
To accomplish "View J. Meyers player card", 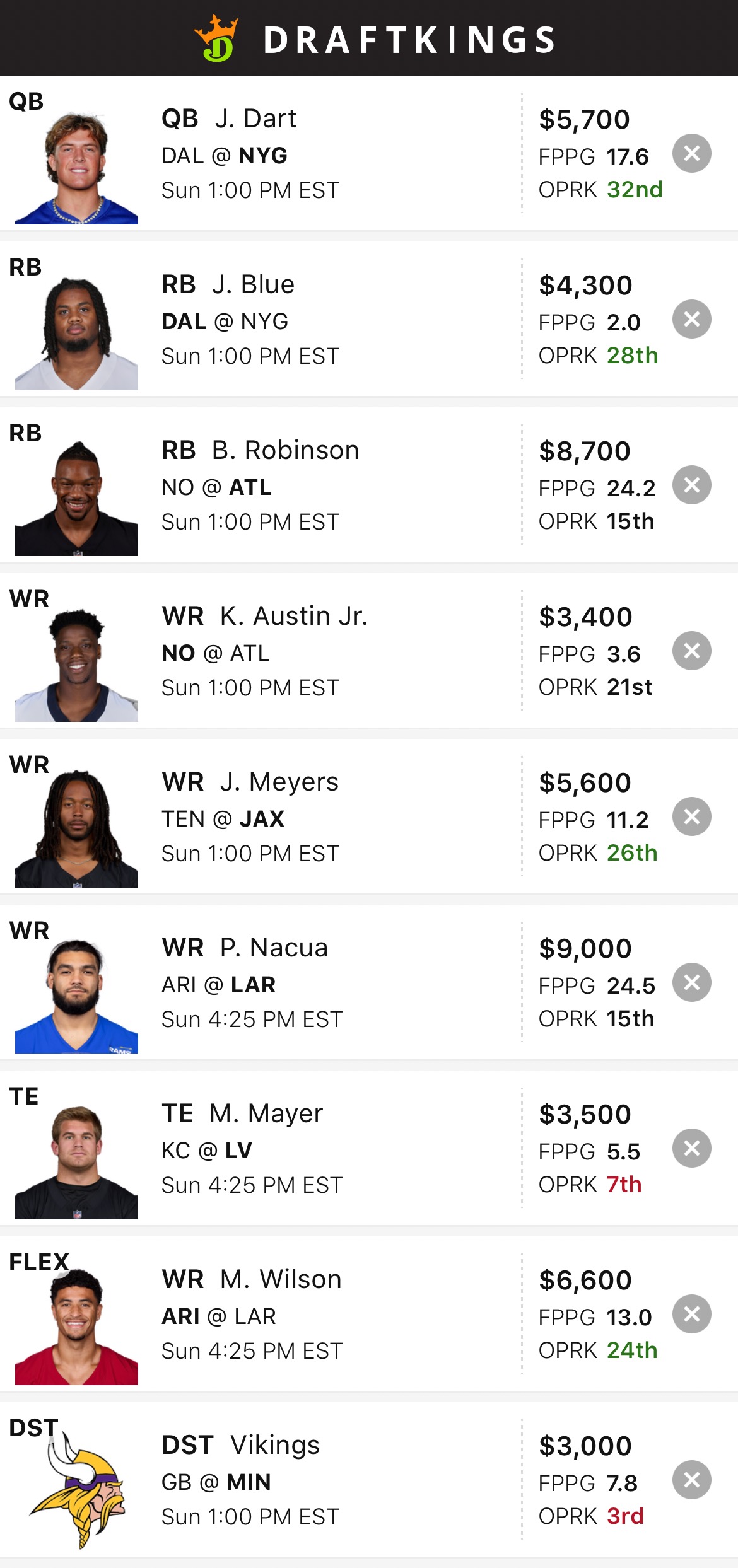I will point(279,782).
